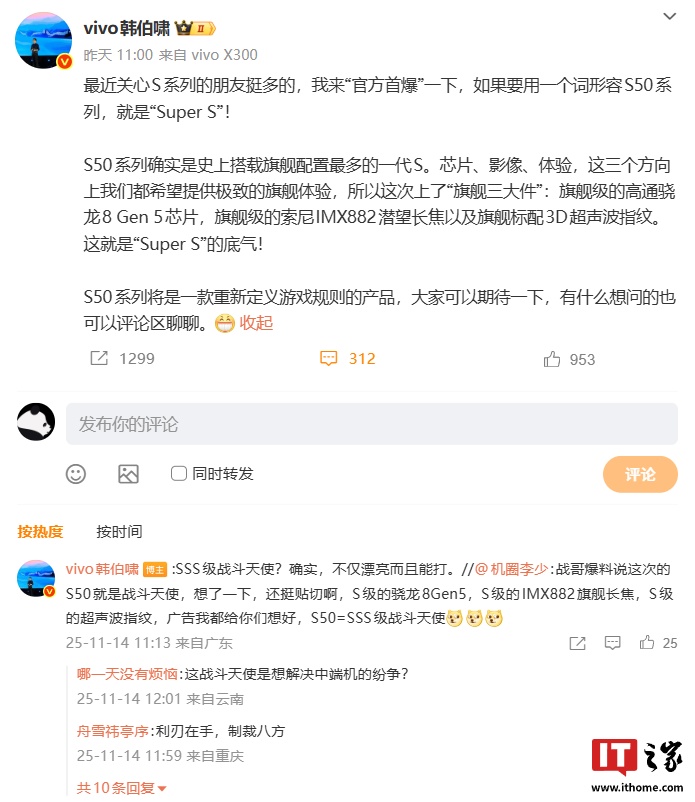Submit with the 评论 button
Image resolution: width=695 pixels, height=802 pixels.
tap(640, 474)
